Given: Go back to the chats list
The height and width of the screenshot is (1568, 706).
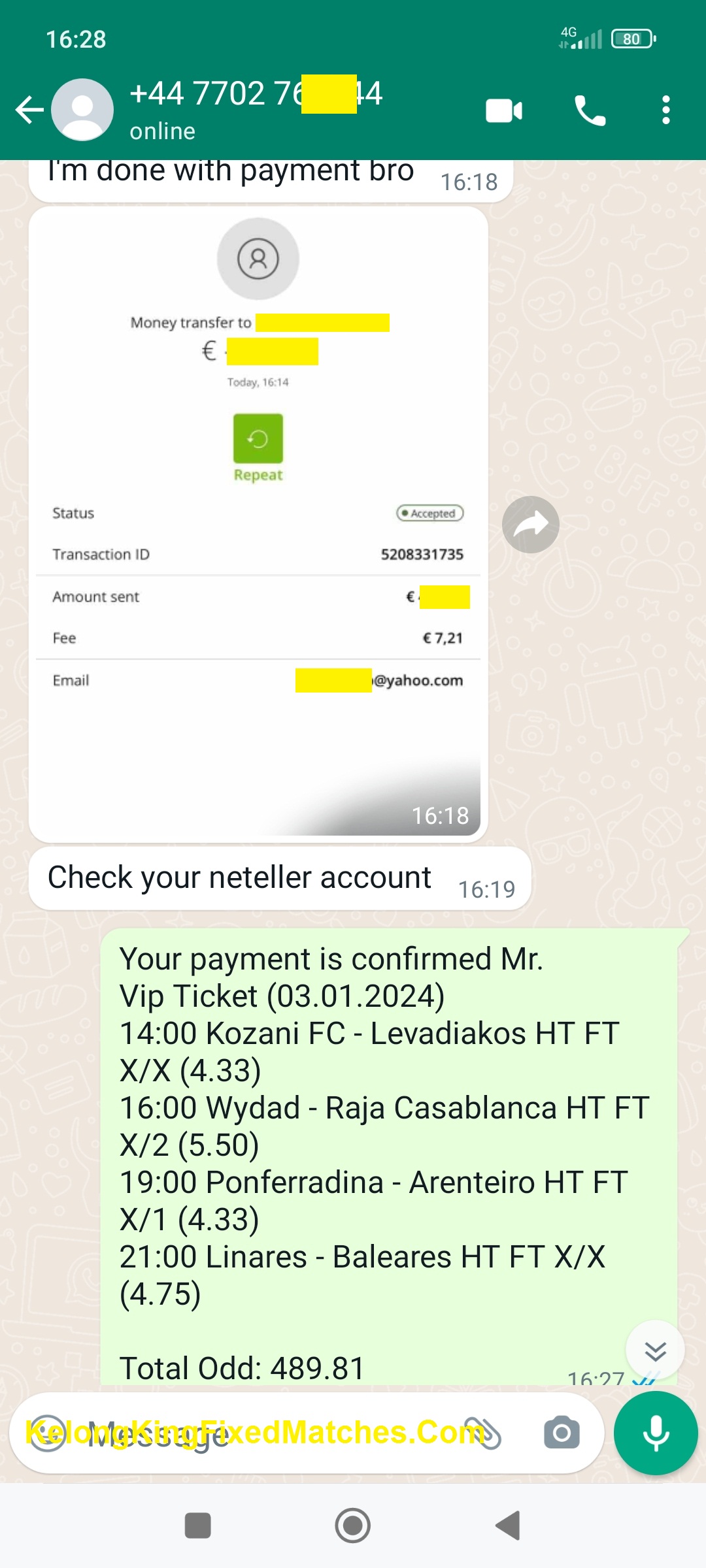Looking at the screenshot, I should point(29,110).
